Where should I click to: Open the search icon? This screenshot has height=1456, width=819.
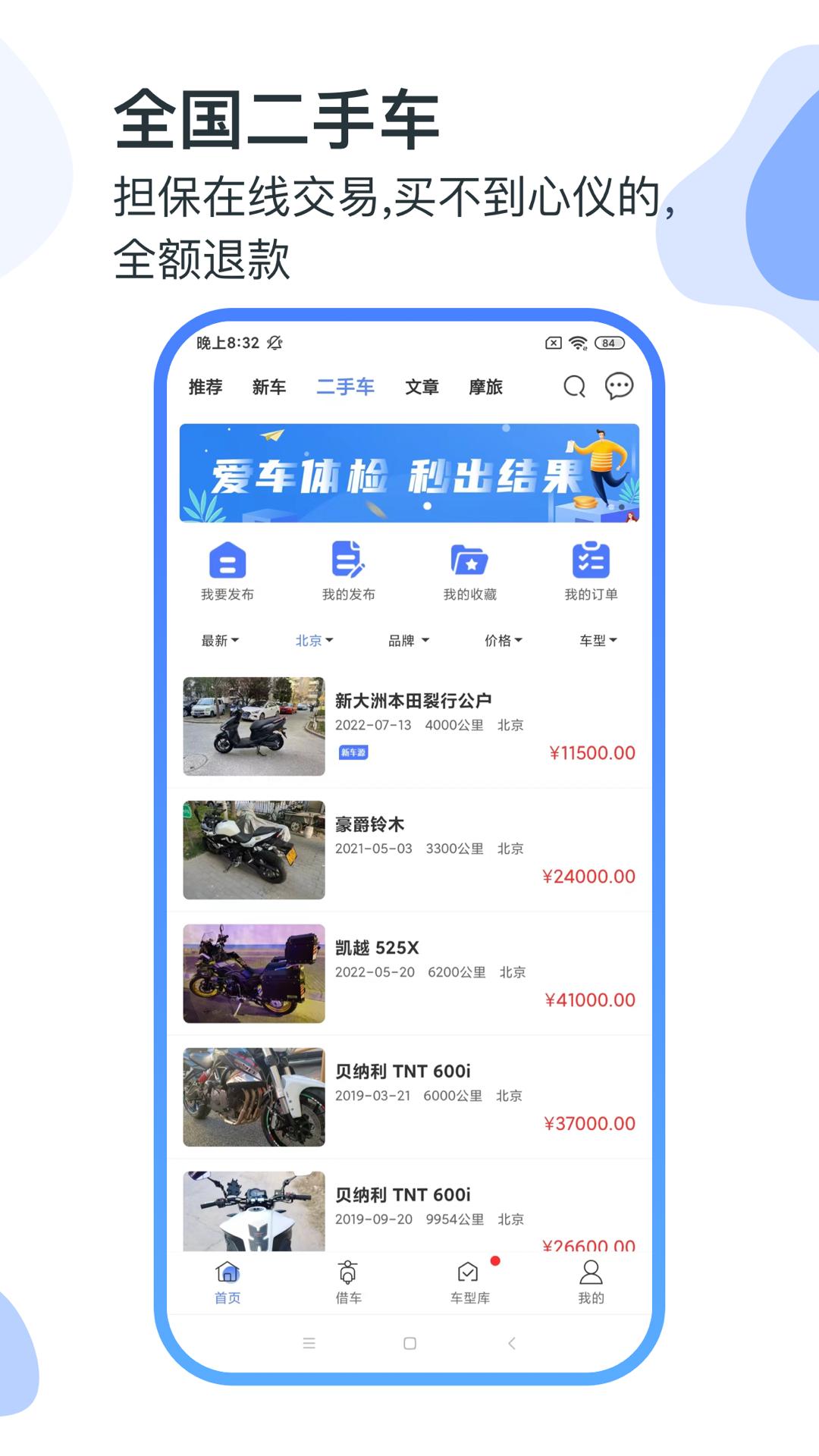(573, 387)
